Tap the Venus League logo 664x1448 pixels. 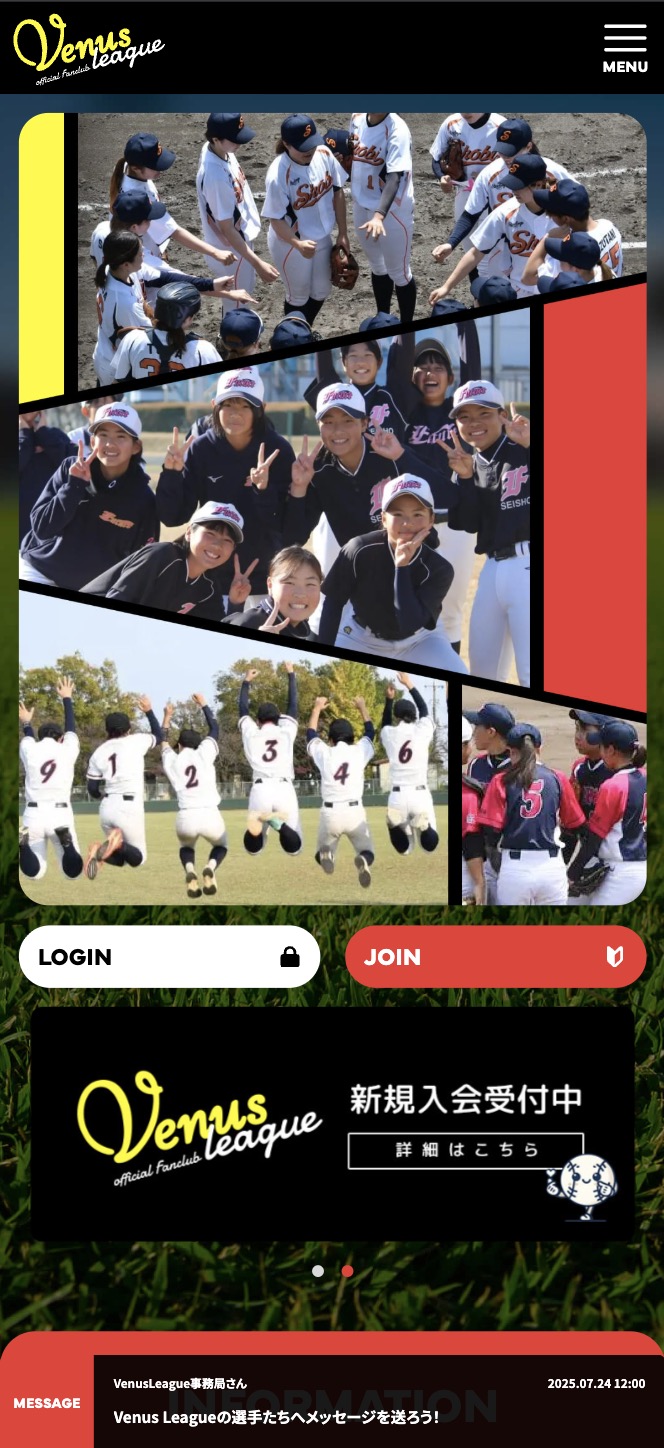(88, 48)
